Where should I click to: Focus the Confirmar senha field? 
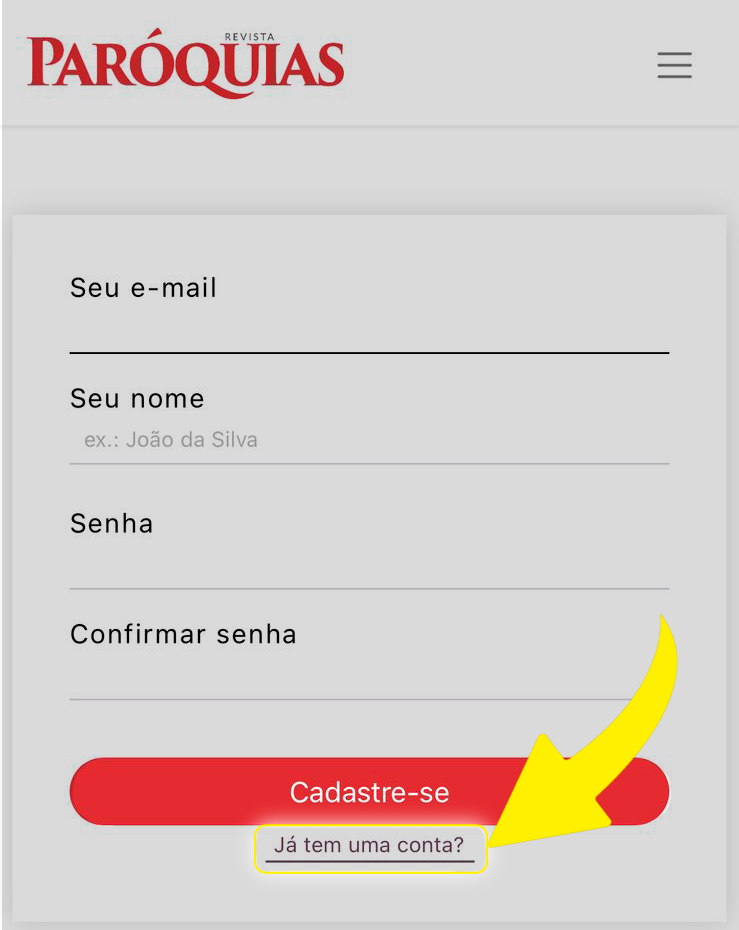[x=369, y=677]
